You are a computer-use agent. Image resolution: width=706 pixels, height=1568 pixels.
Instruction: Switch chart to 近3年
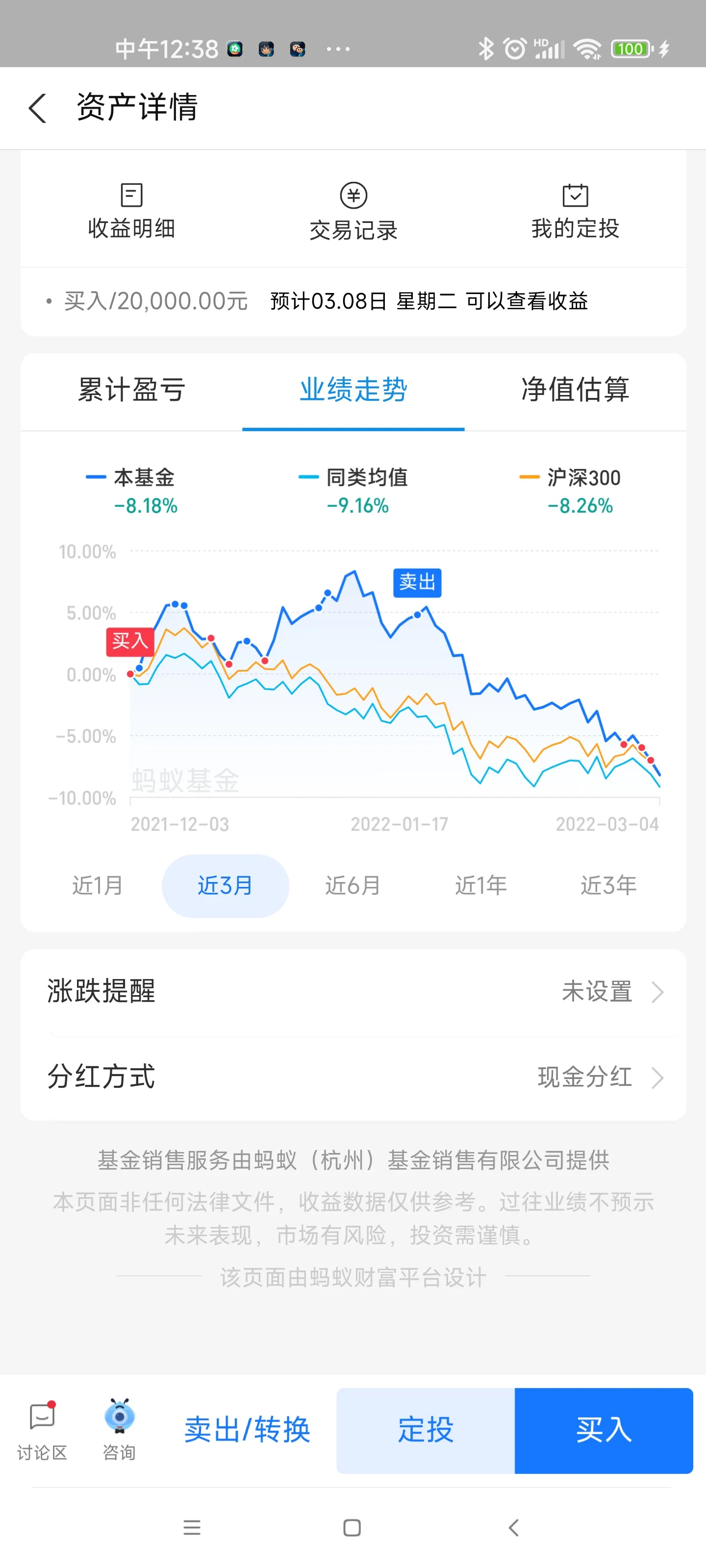(x=608, y=885)
